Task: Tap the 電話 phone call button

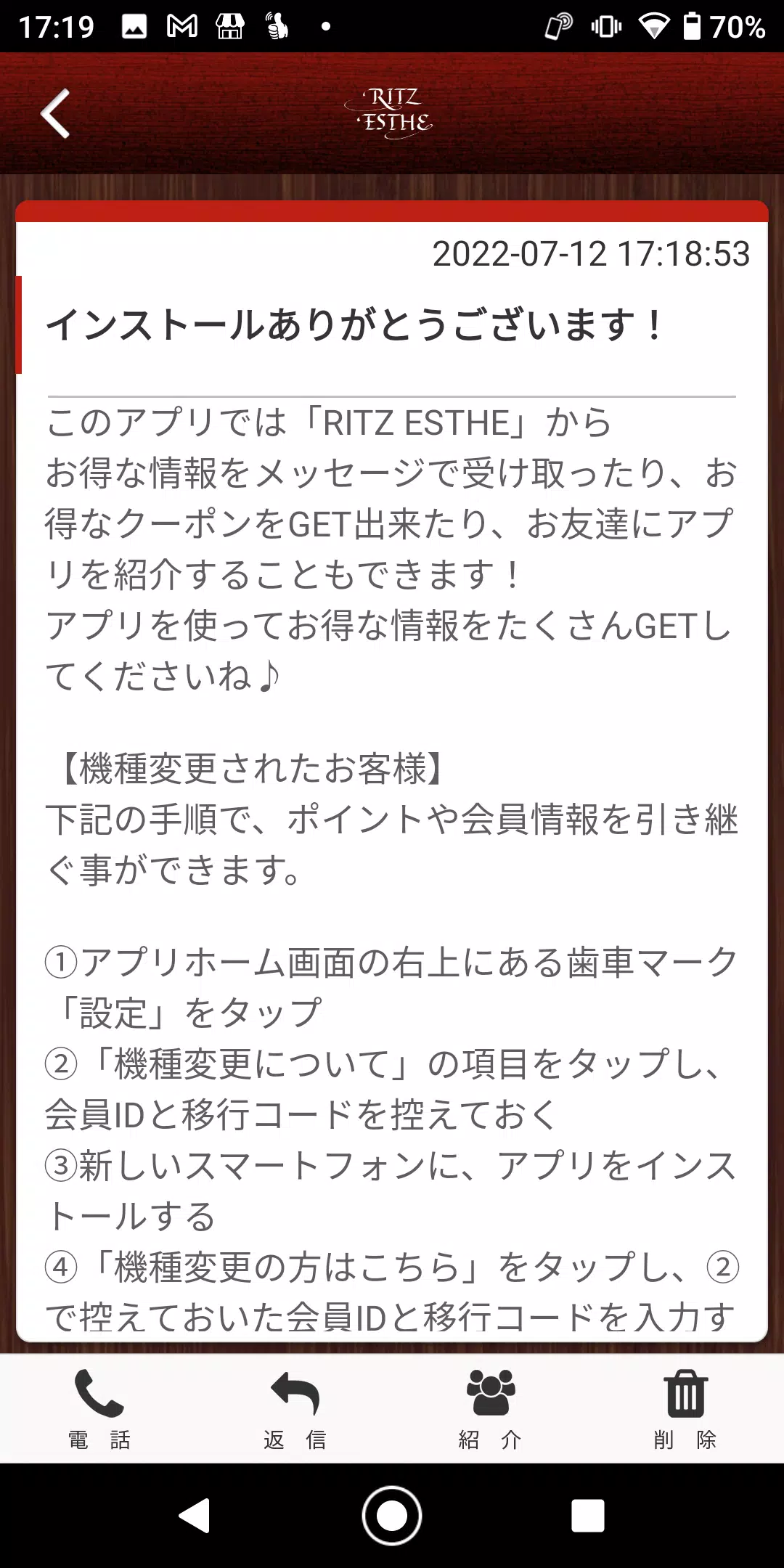Action: click(x=99, y=1409)
